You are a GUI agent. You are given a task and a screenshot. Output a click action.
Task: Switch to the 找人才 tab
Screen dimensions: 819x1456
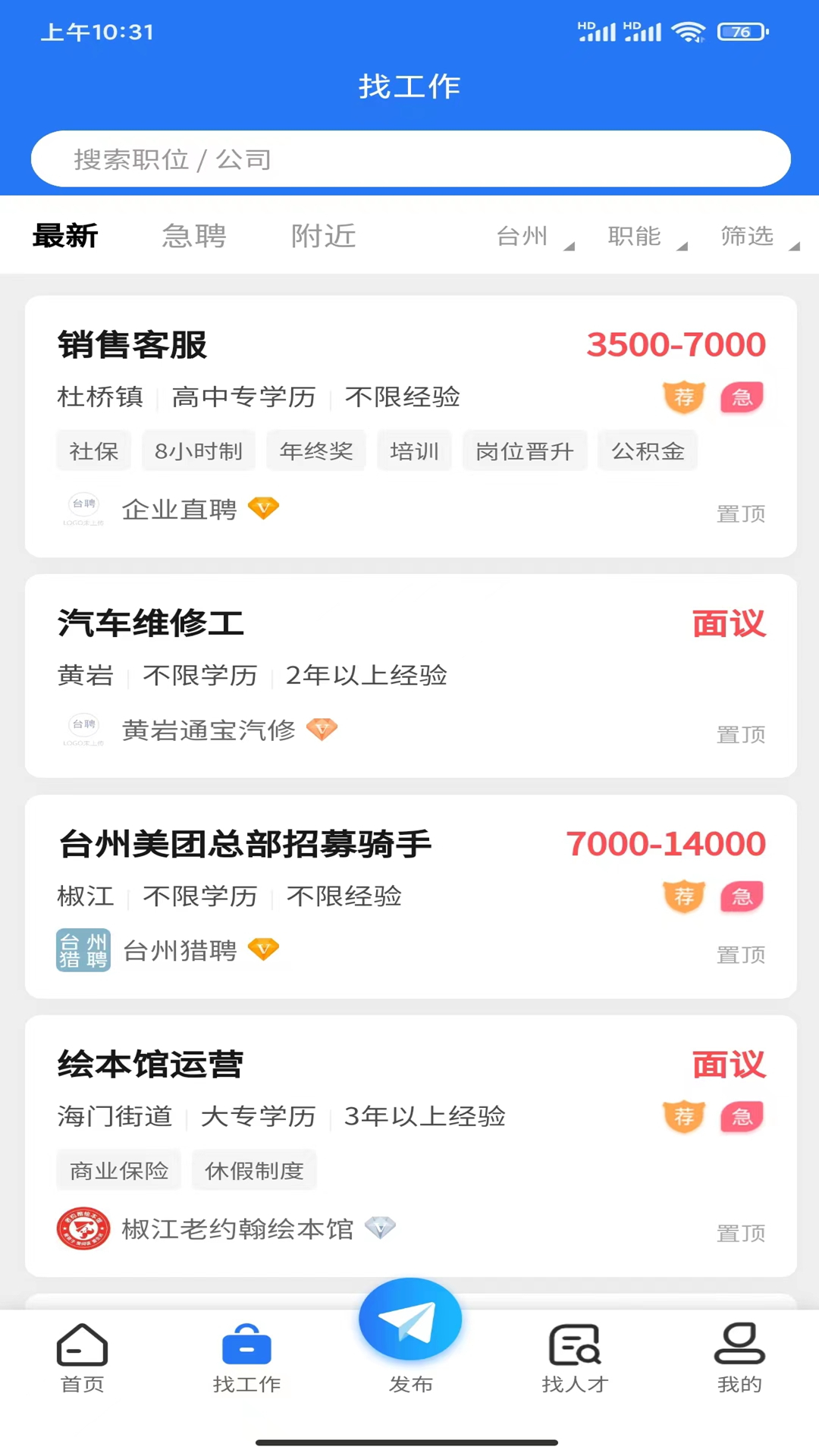[575, 1359]
